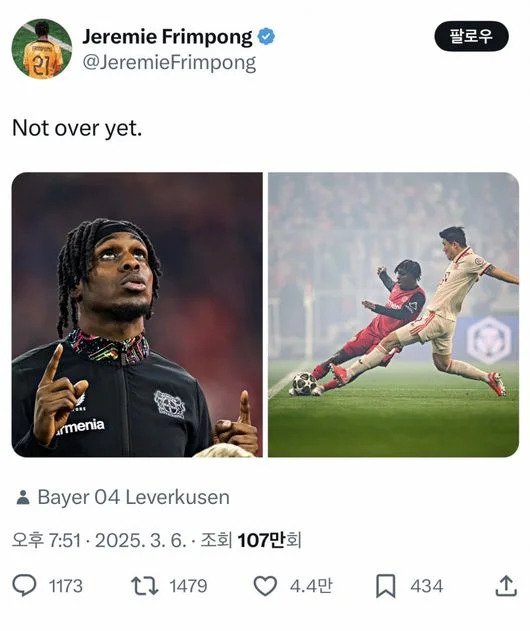This screenshot has width=530, height=631.
Task: Like the tweet with the heart icon
Action: click(265, 586)
